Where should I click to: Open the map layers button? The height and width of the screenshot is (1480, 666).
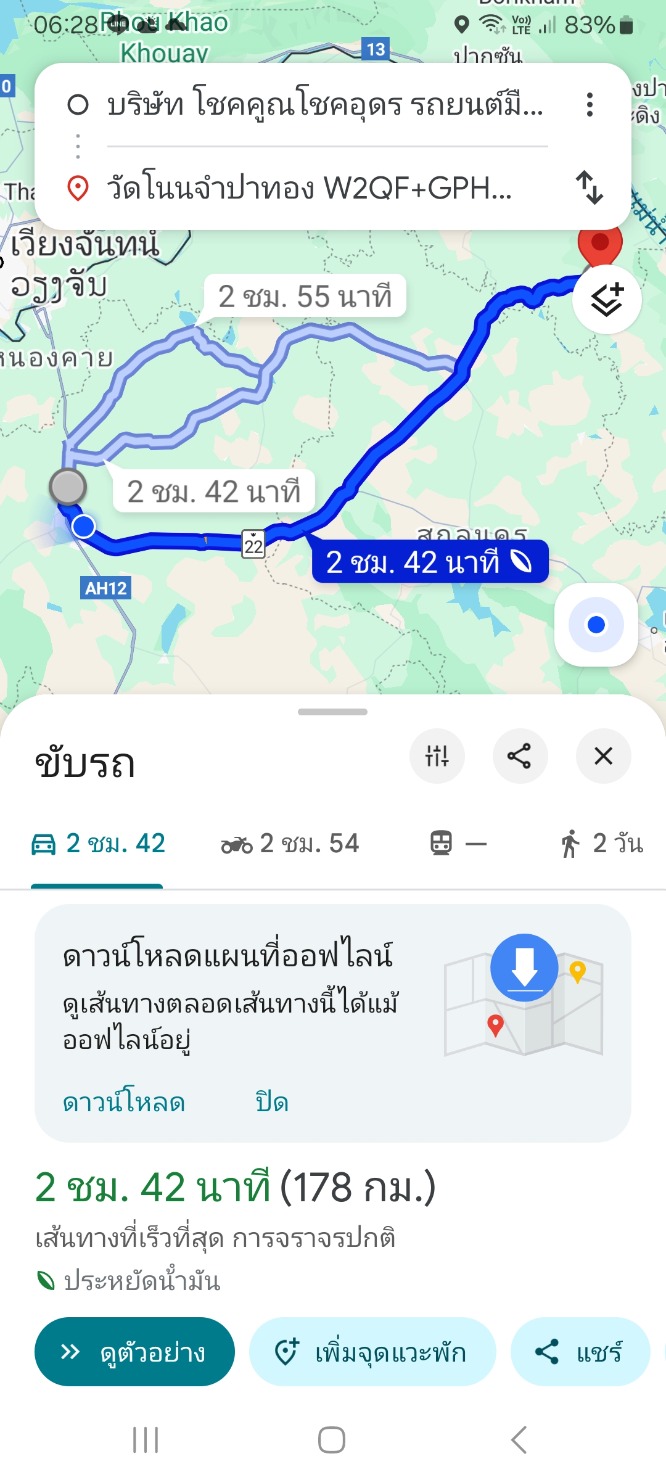pos(606,300)
